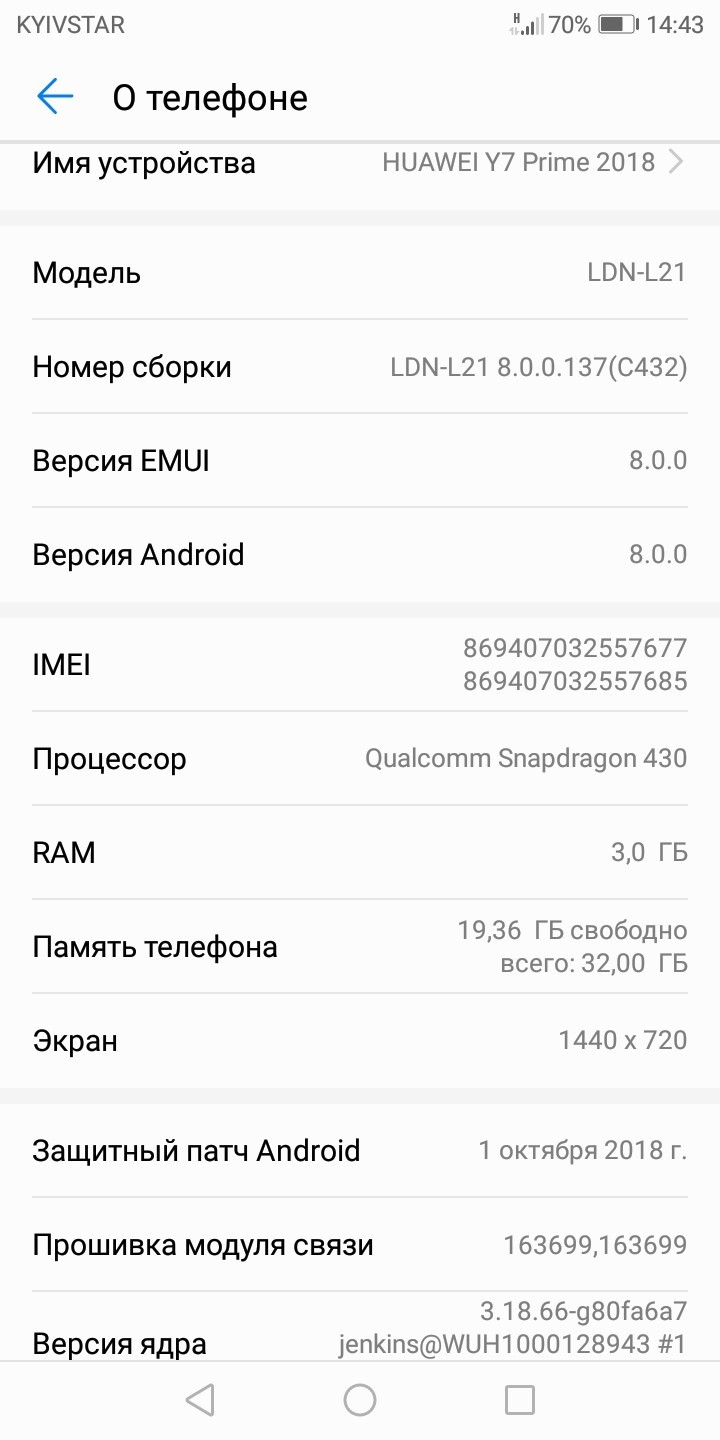Open the Имя устройства row

(360, 163)
